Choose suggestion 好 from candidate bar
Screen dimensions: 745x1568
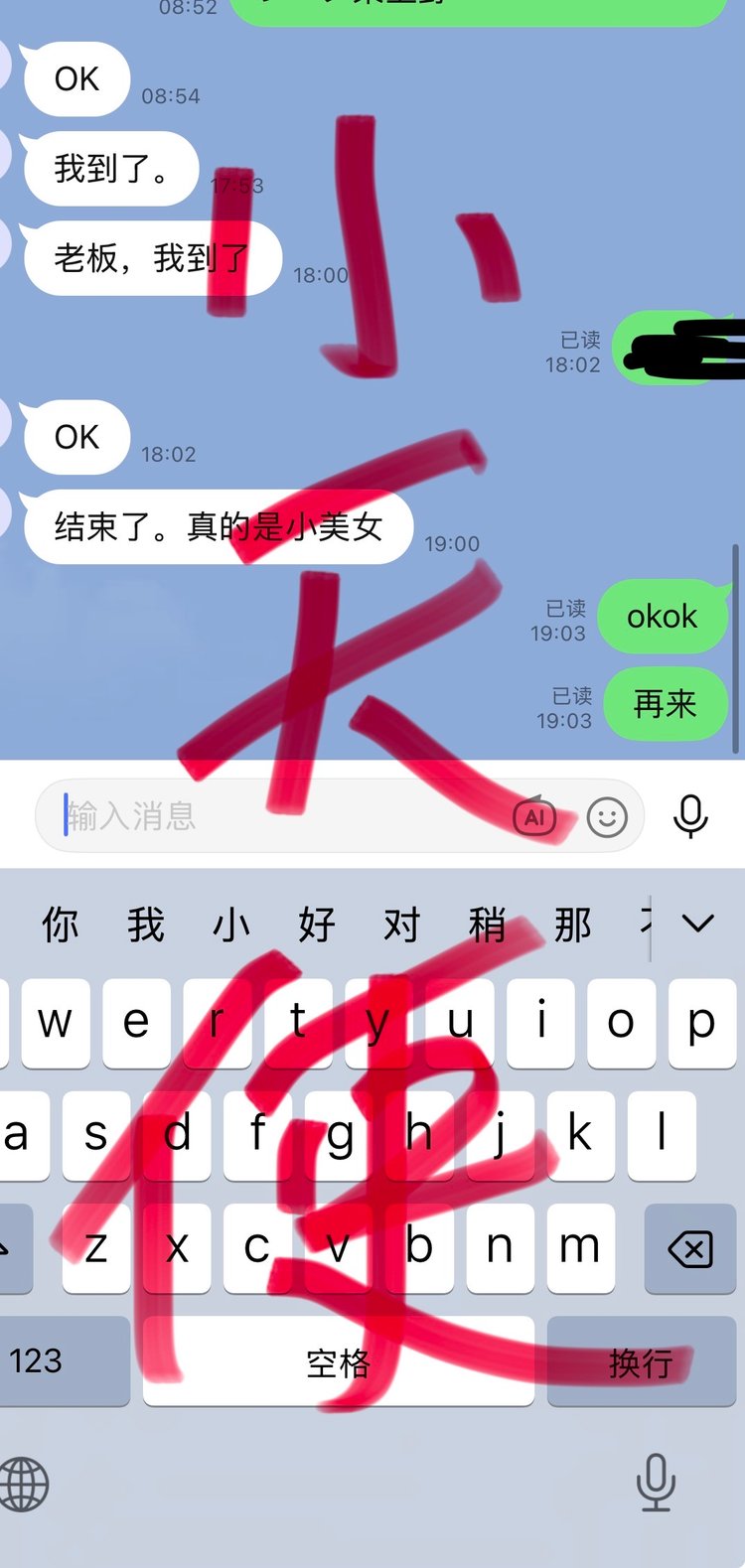click(317, 925)
